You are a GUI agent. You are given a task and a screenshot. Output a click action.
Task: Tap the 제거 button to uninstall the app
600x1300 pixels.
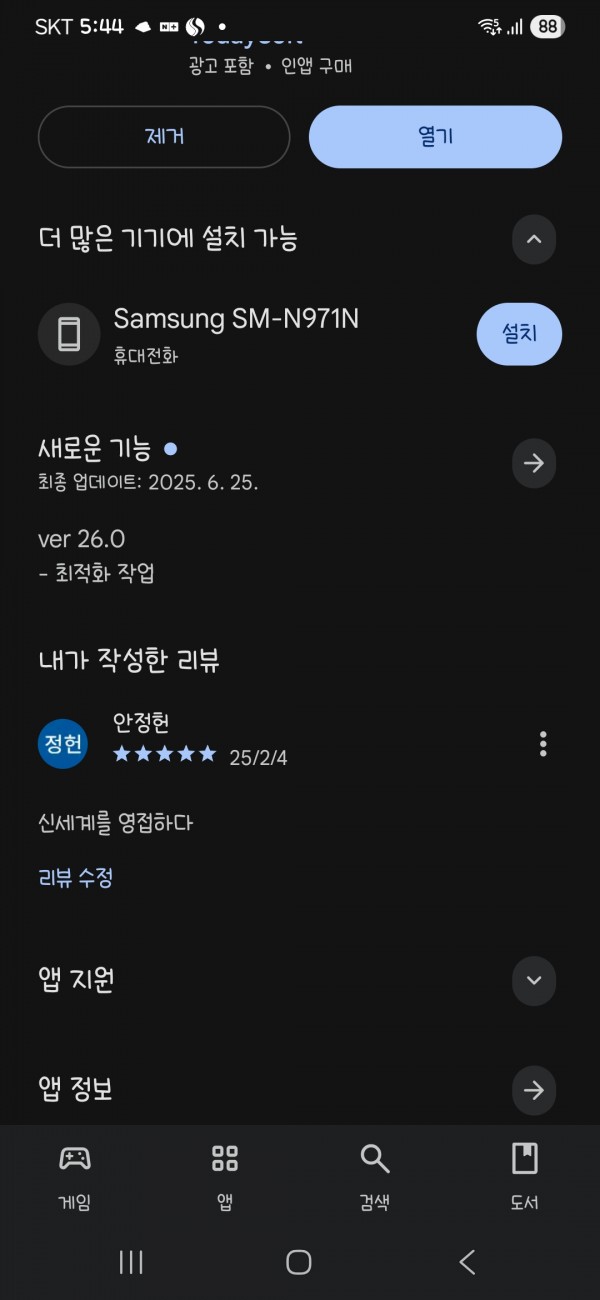pyautogui.click(x=164, y=137)
